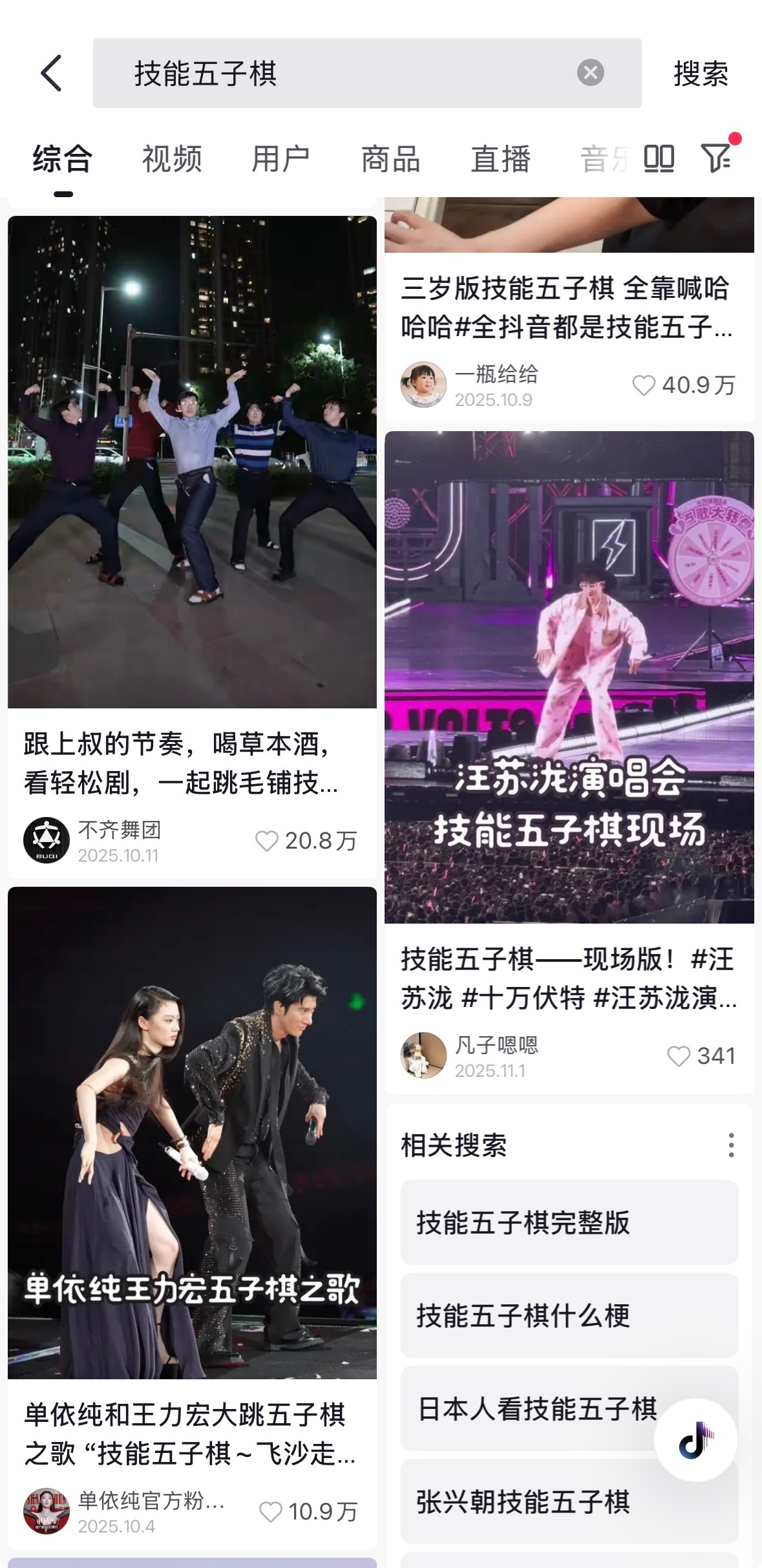Viewport: 762px width, 1568px height.
Task: Open the 单依纯王力宏五子棋之歌 video
Action: (192, 1132)
